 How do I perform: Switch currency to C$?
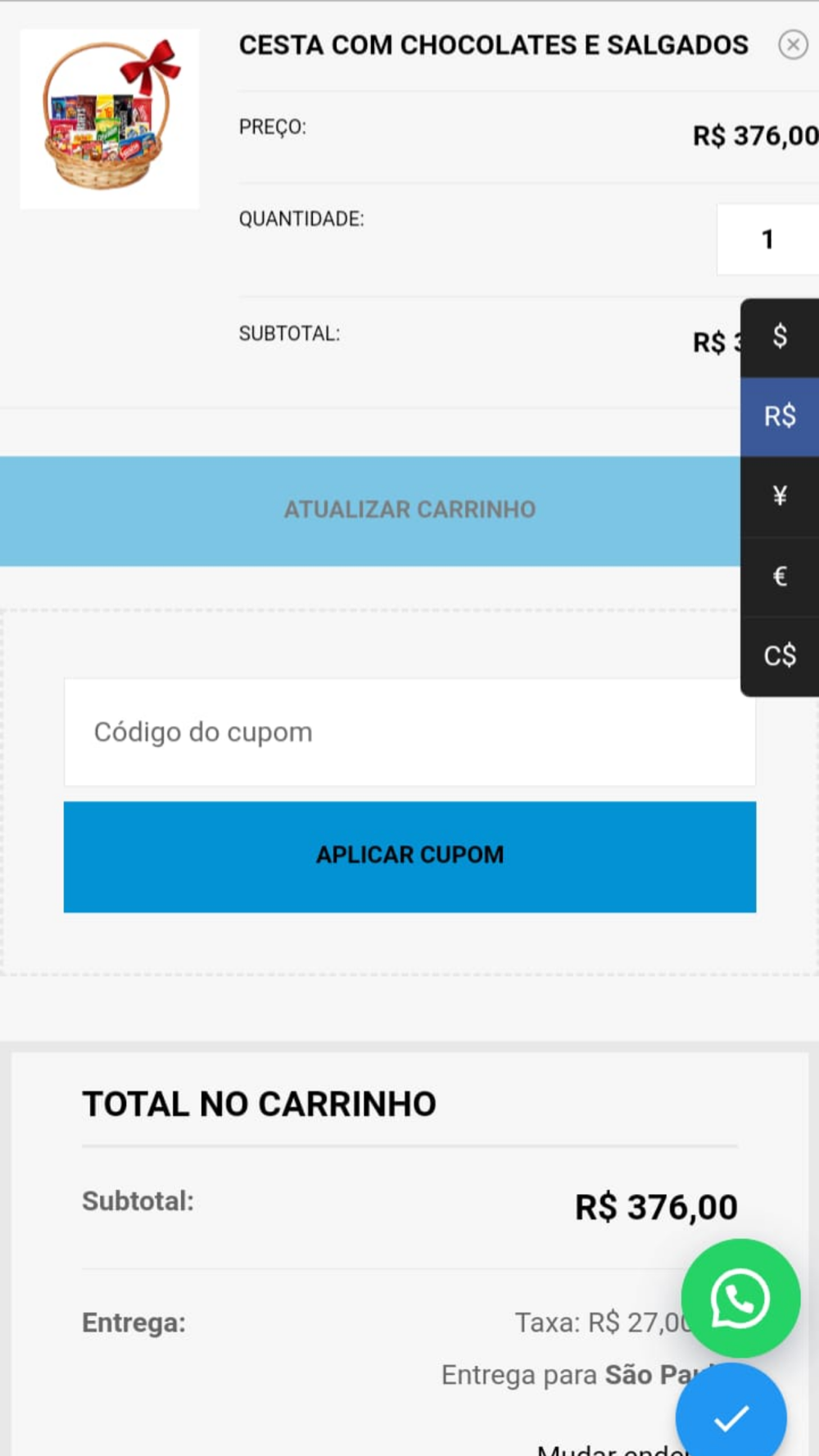[x=780, y=656]
